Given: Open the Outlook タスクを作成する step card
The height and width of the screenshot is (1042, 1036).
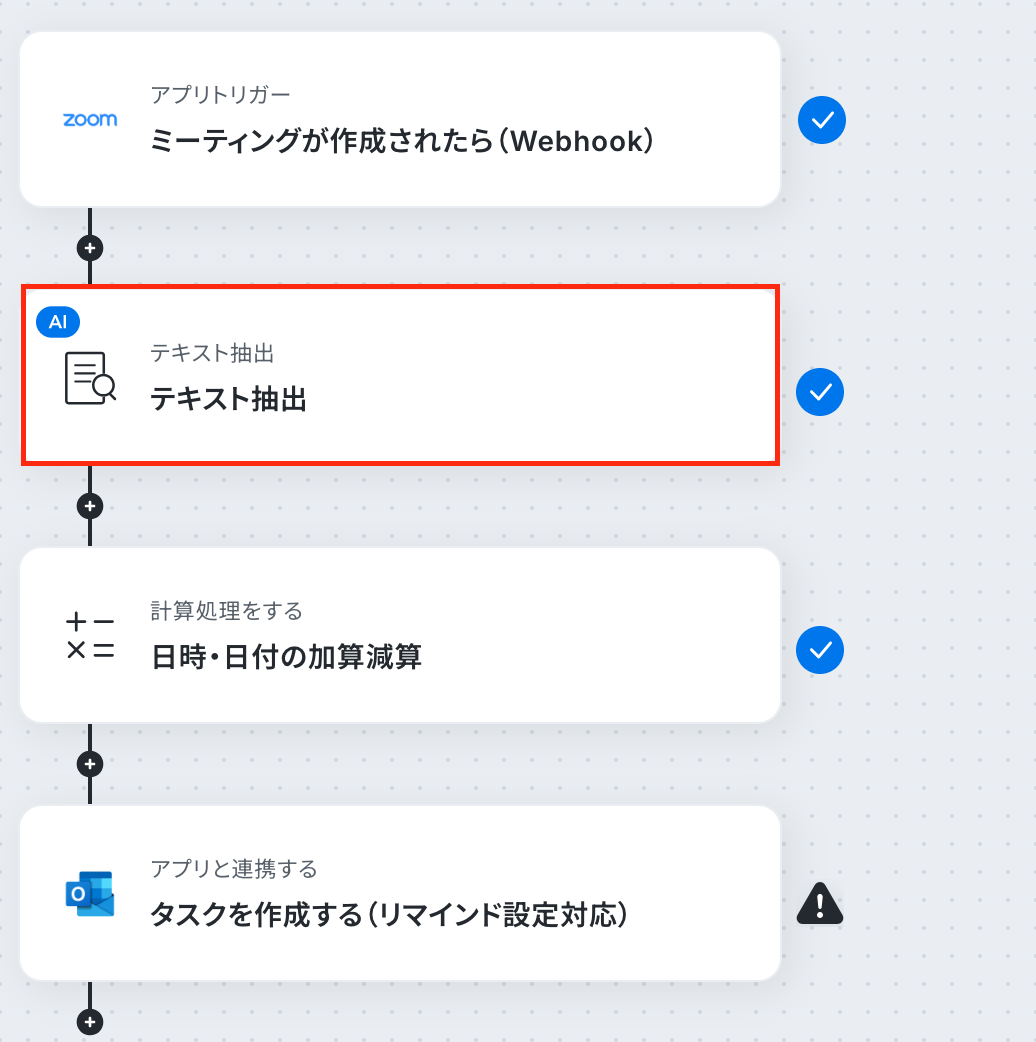Looking at the screenshot, I should pyautogui.click(x=400, y=893).
